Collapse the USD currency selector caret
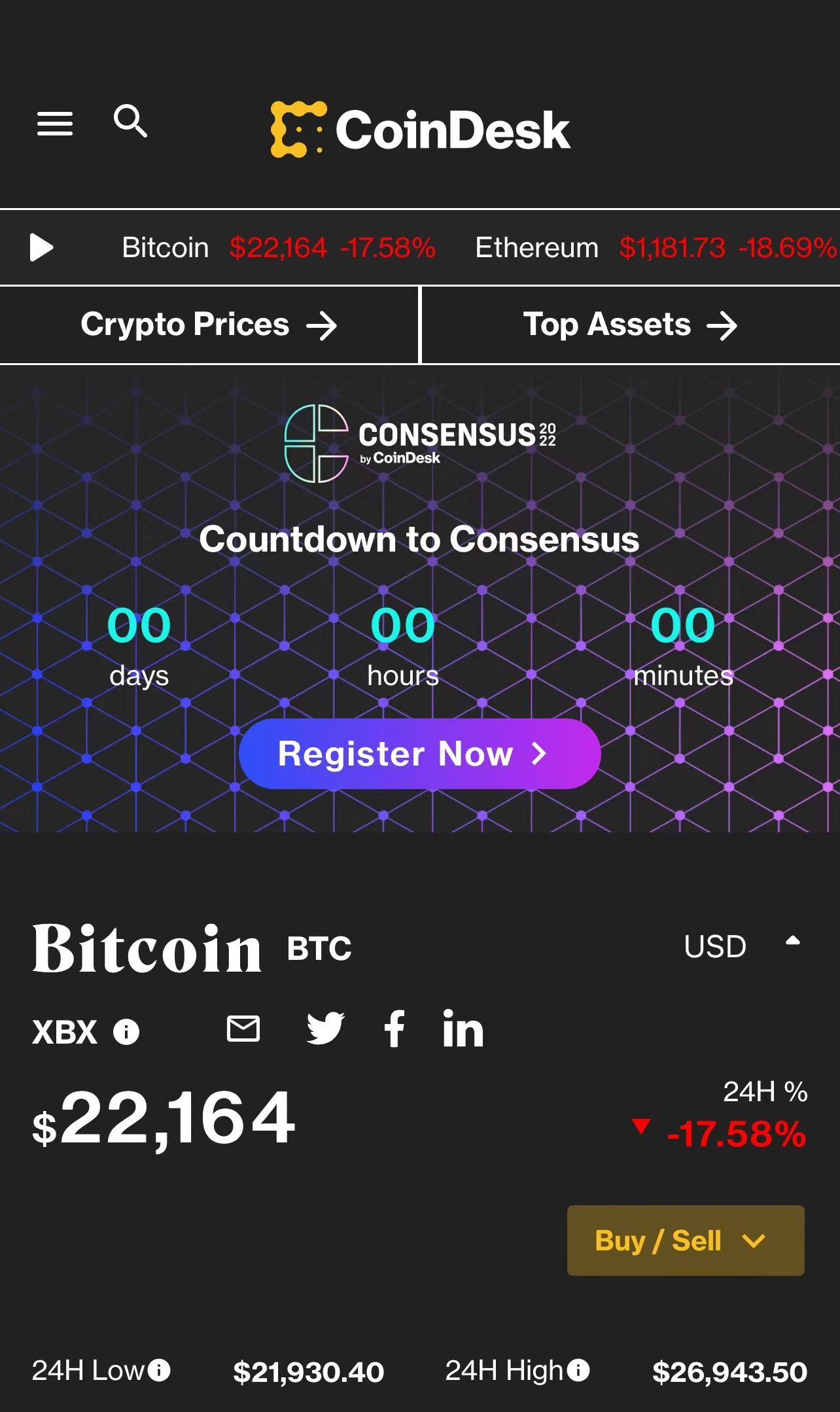Viewport: 840px width, 1412px height. (x=792, y=940)
